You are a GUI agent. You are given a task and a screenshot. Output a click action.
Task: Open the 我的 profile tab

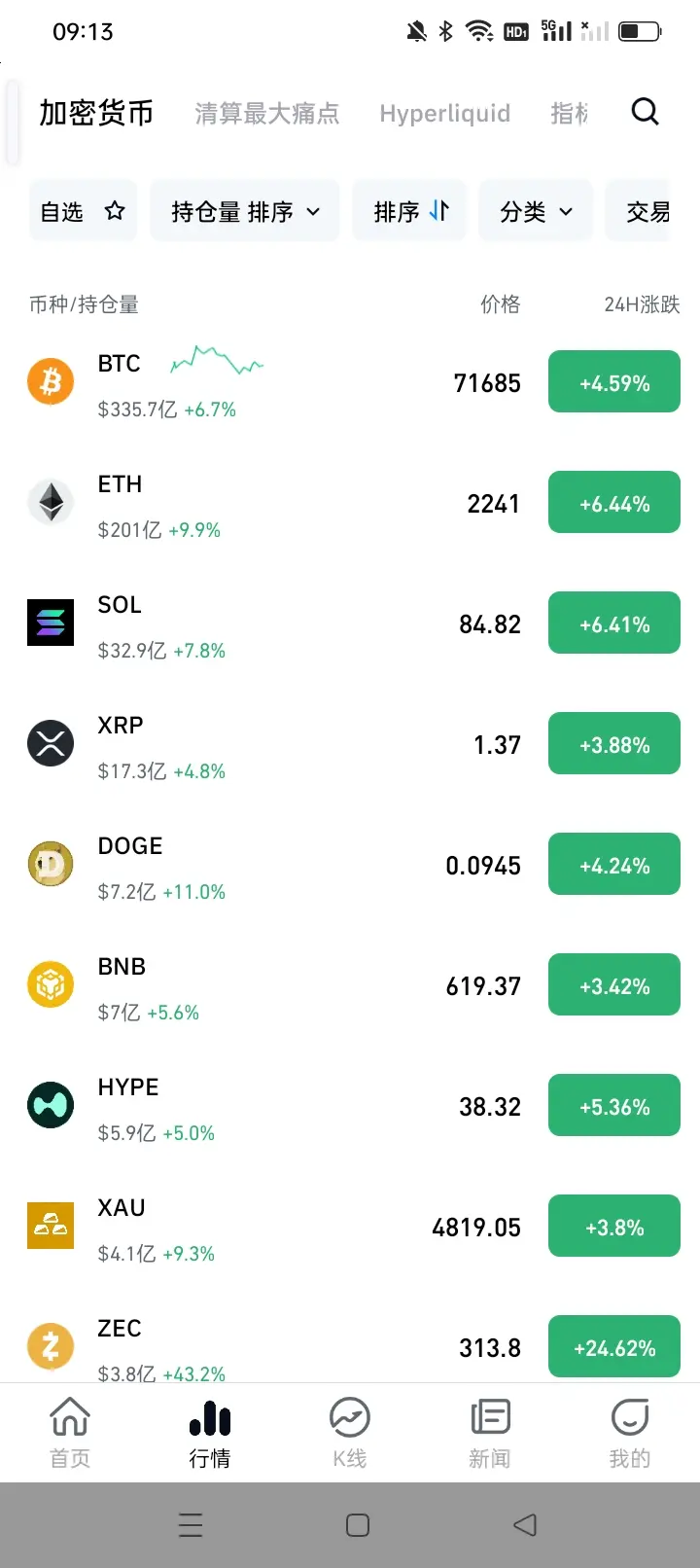point(630,1432)
